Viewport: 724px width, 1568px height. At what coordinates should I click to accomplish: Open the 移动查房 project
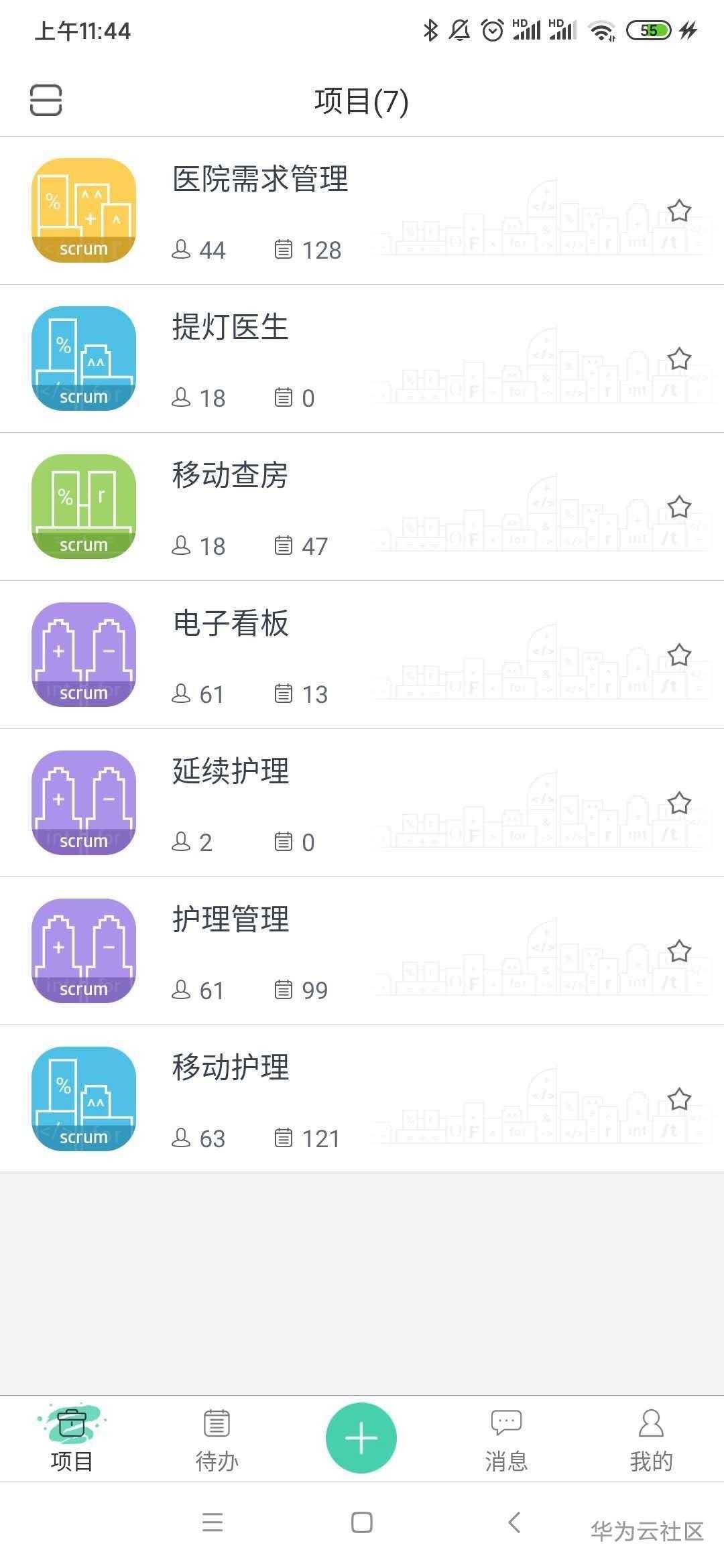click(230, 476)
